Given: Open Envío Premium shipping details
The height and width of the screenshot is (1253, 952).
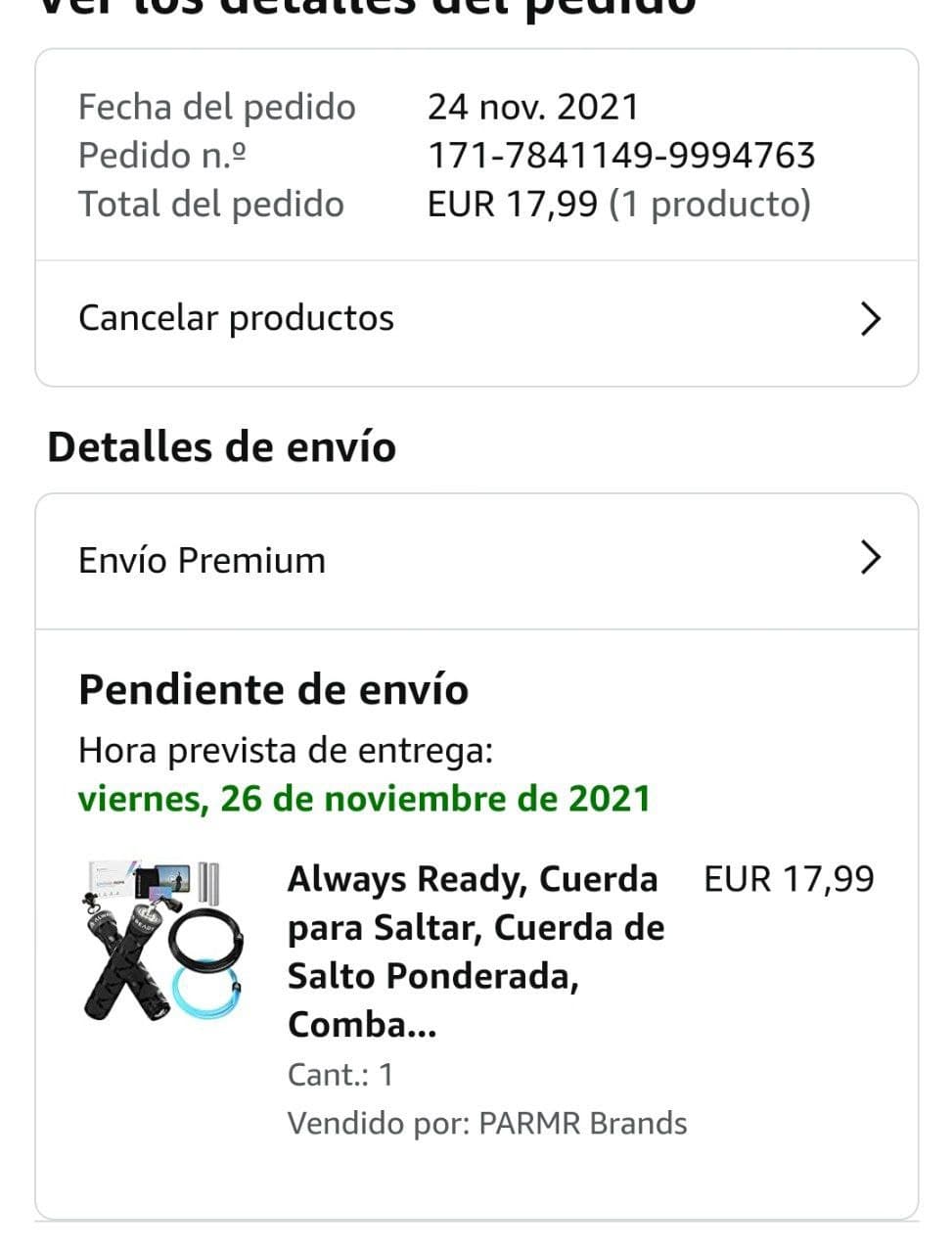Looking at the screenshot, I should pyautogui.click(x=476, y=560).
